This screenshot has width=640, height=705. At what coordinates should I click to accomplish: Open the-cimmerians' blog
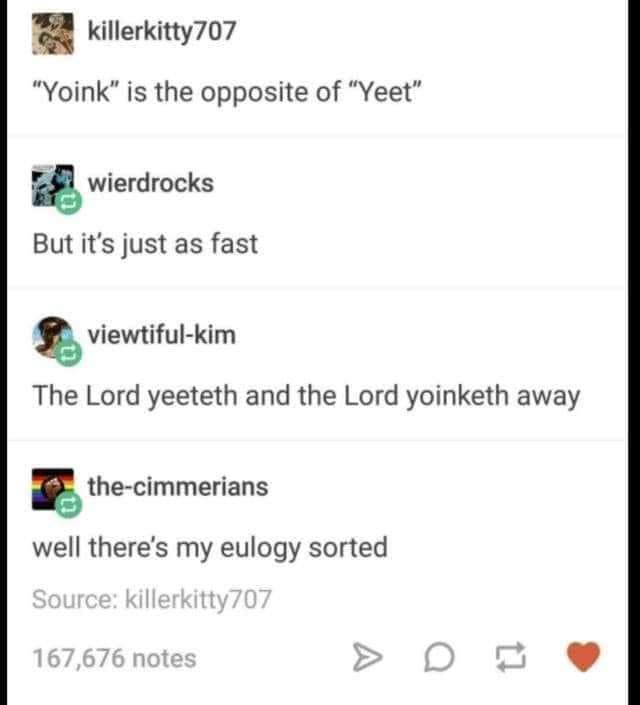(177, 486)
